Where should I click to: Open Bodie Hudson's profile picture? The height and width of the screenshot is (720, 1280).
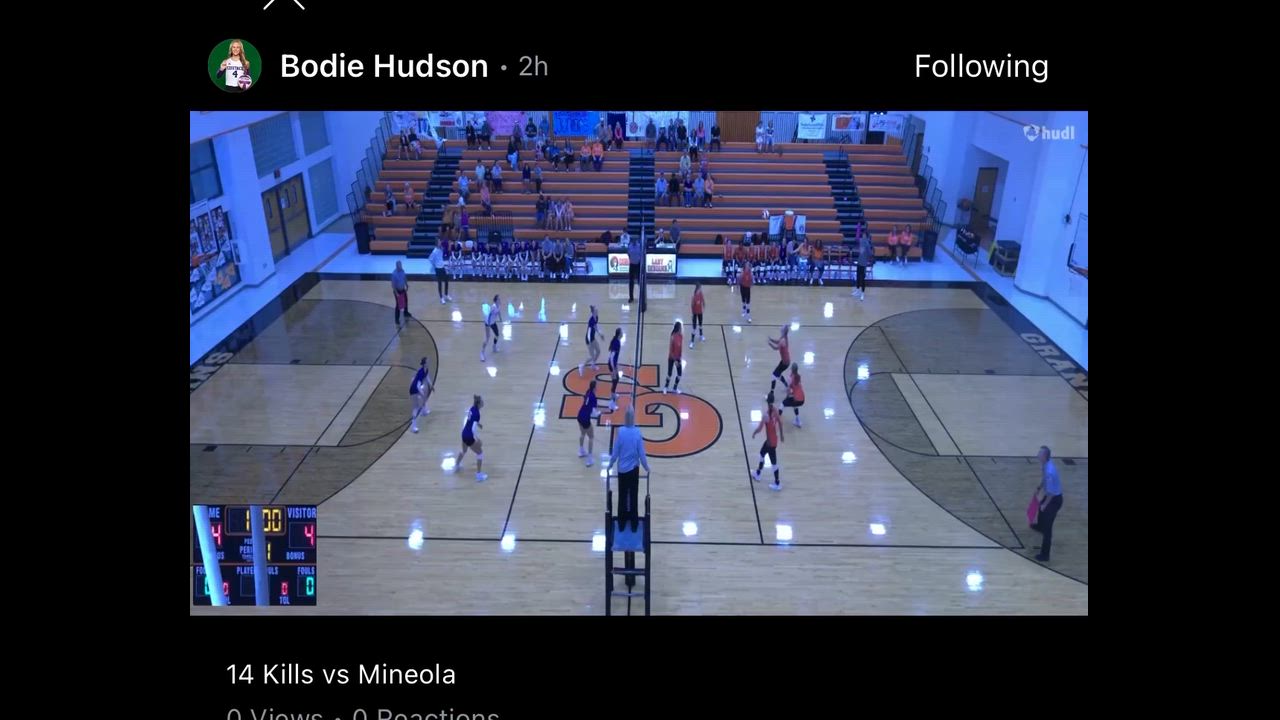point(235,66)
